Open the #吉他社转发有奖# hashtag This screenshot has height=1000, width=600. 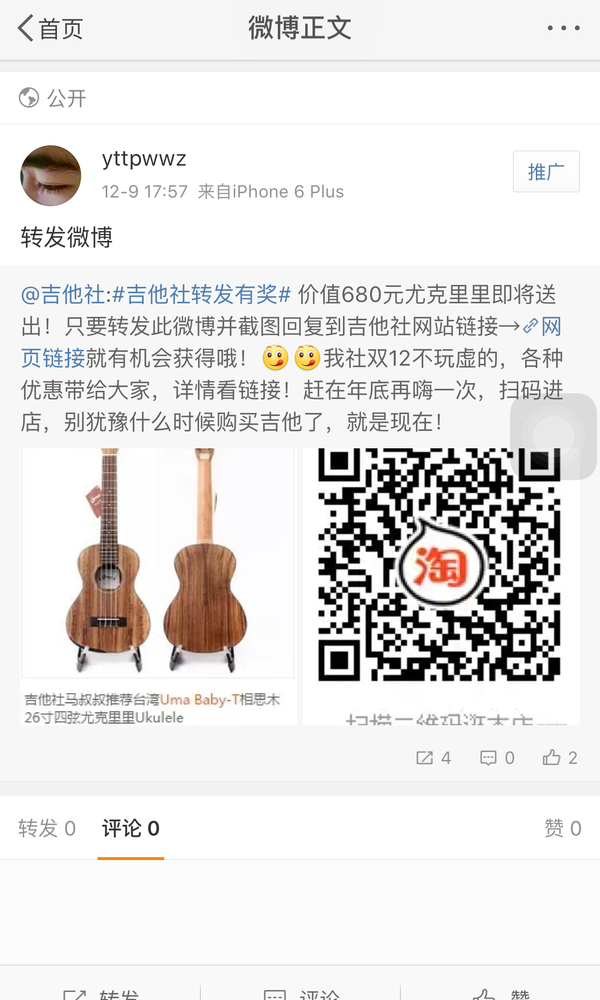[x=201, y=294]
